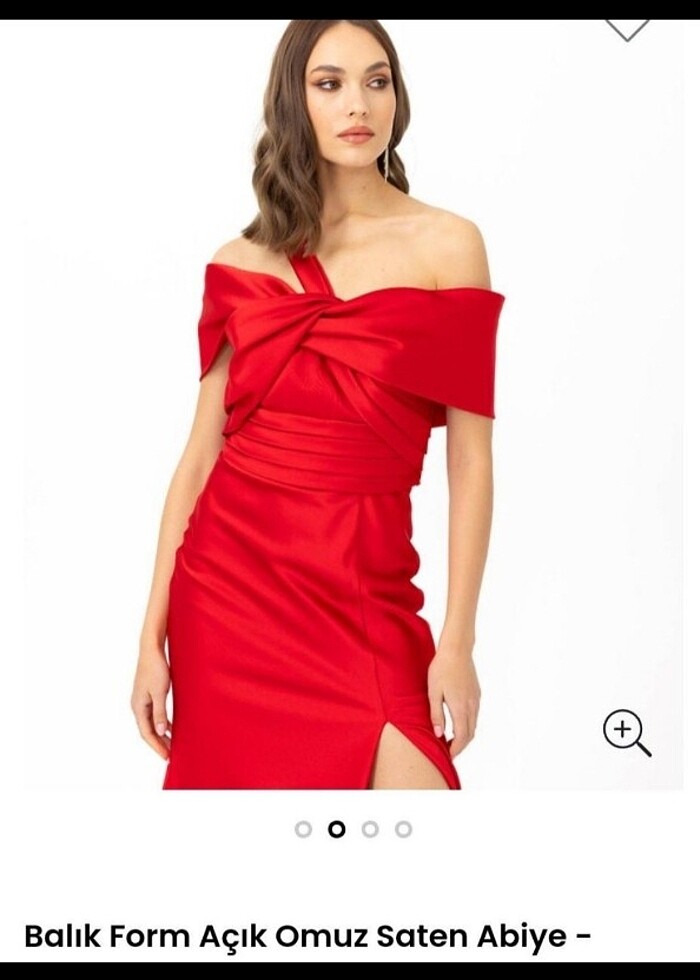Select the third image indicator dot

point(370,829)
